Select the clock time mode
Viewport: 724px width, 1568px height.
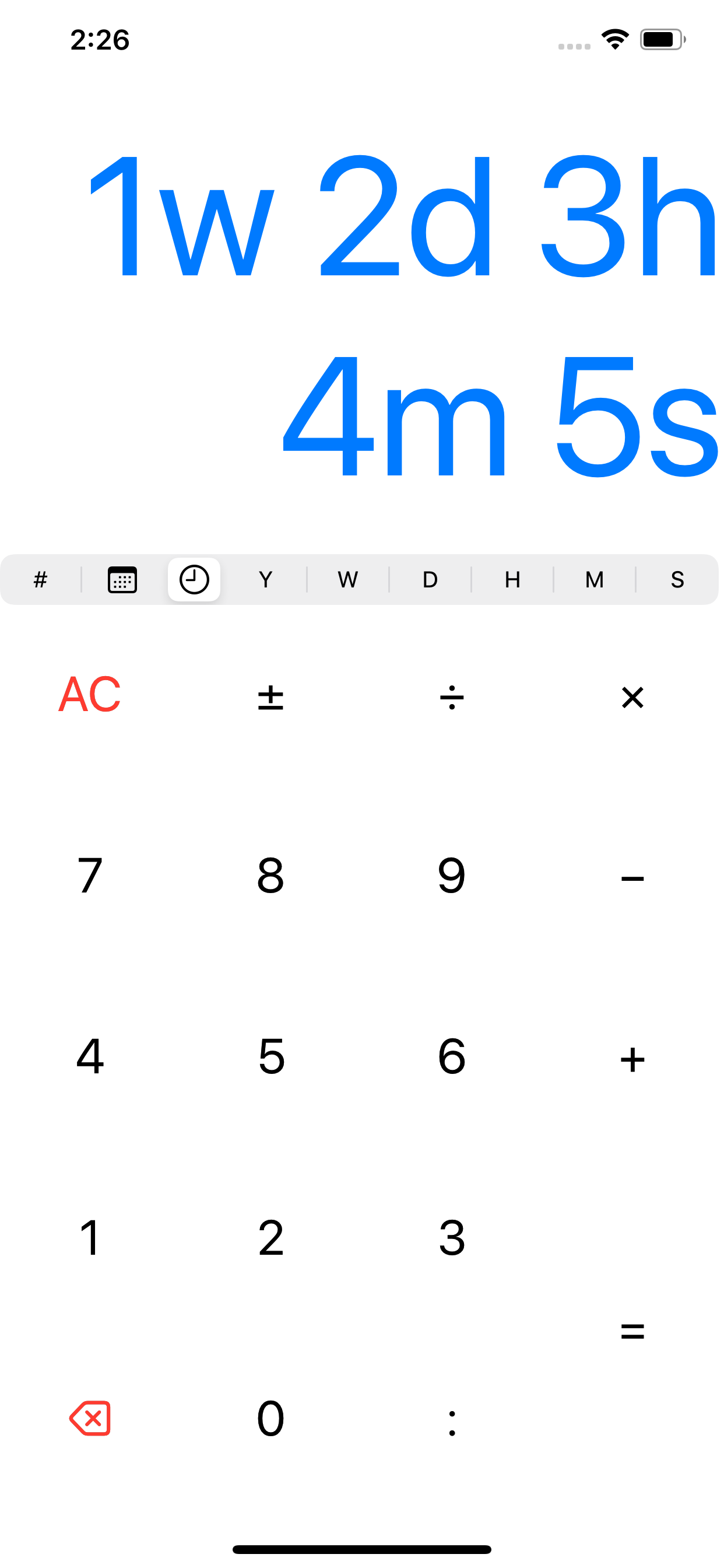tap(194, 579)
